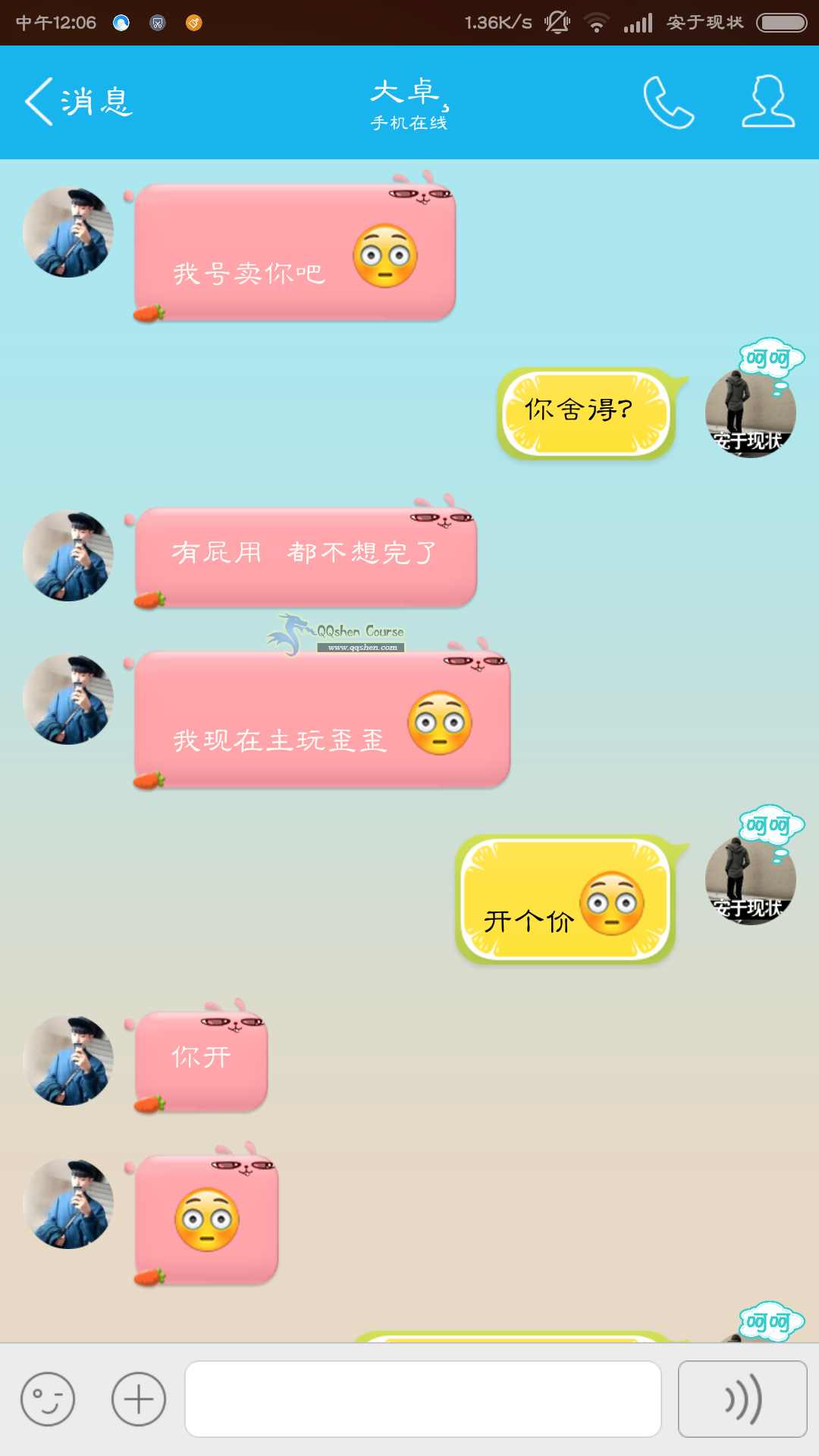Open 大卓's avatar next to 我号卖你吧
The image size is (819, 1456).
tap(68, 232)
